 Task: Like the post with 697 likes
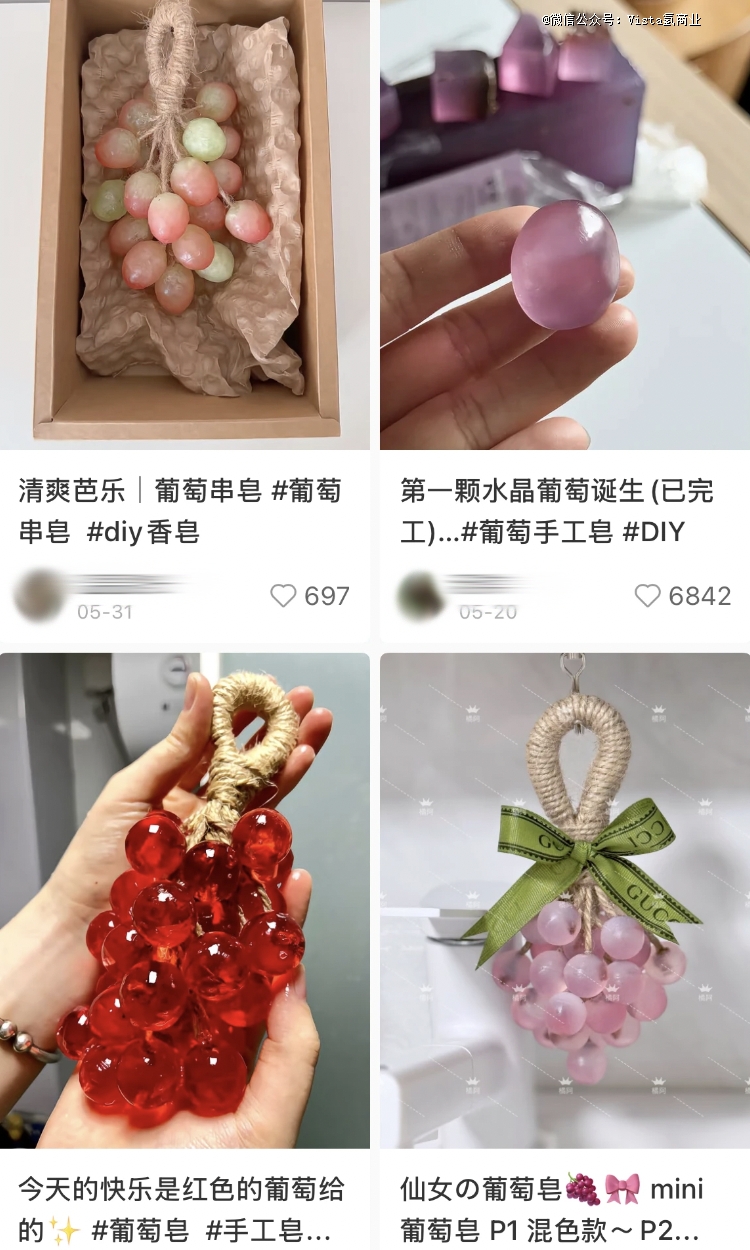coord(284,596)
